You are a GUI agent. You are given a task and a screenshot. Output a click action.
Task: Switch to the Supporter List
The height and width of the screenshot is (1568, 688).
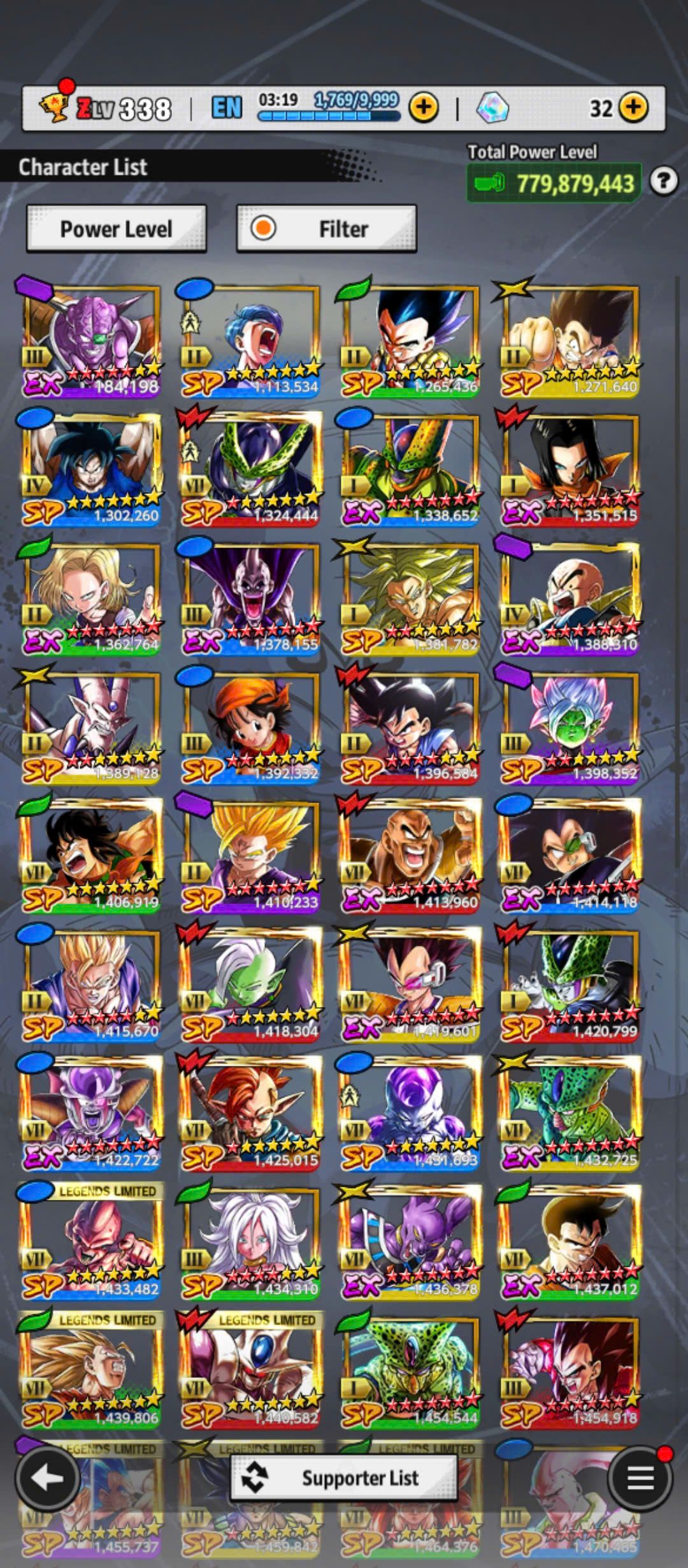(x=344, y=1477)
